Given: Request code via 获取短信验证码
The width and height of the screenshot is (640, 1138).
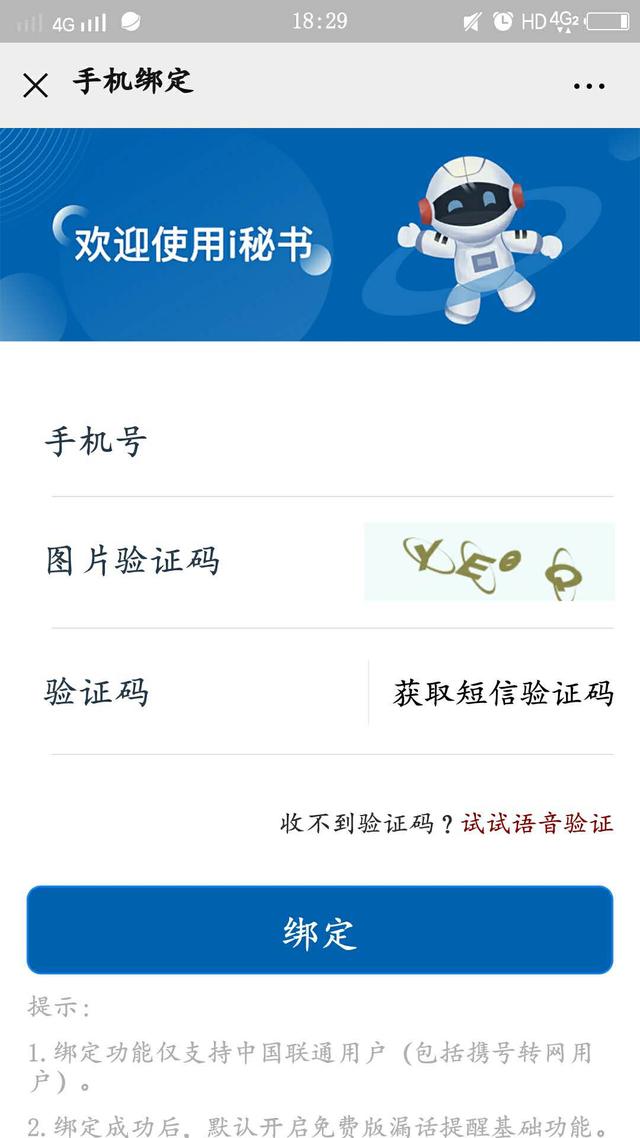Looking at the screenshot, I should [502, 693].
